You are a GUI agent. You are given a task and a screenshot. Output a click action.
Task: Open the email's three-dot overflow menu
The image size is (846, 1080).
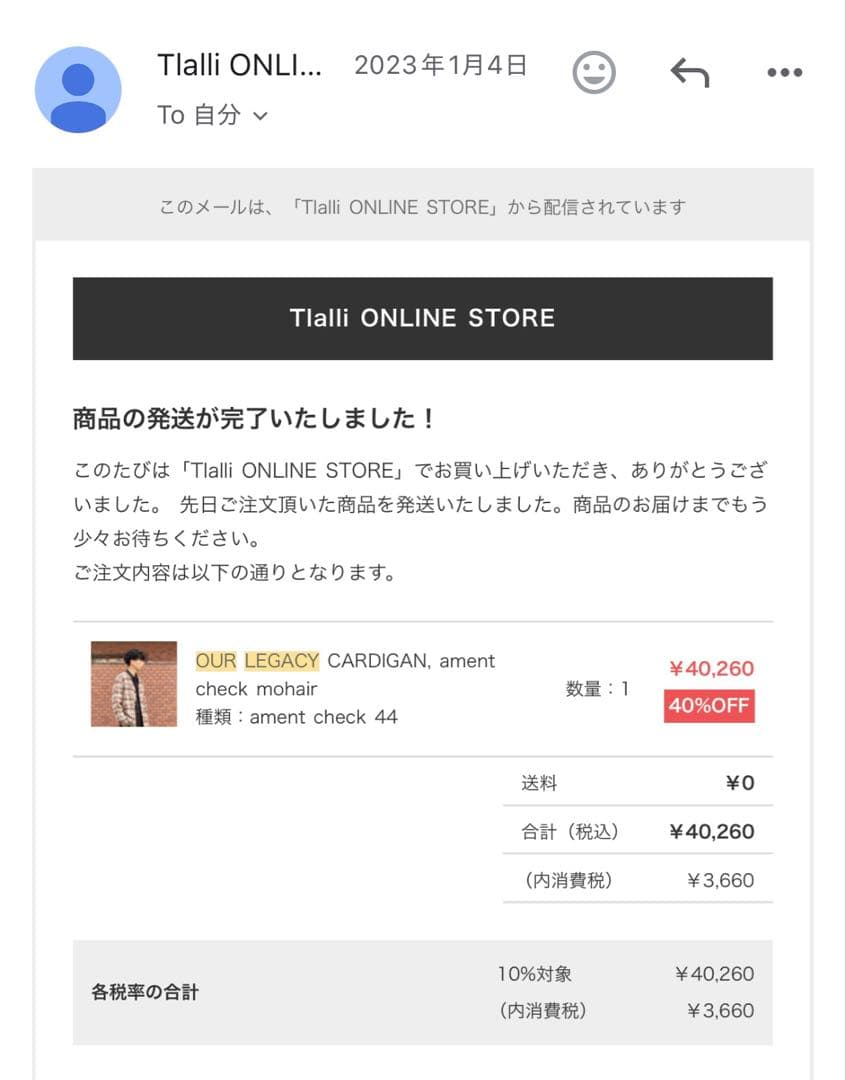pos(784,72)
